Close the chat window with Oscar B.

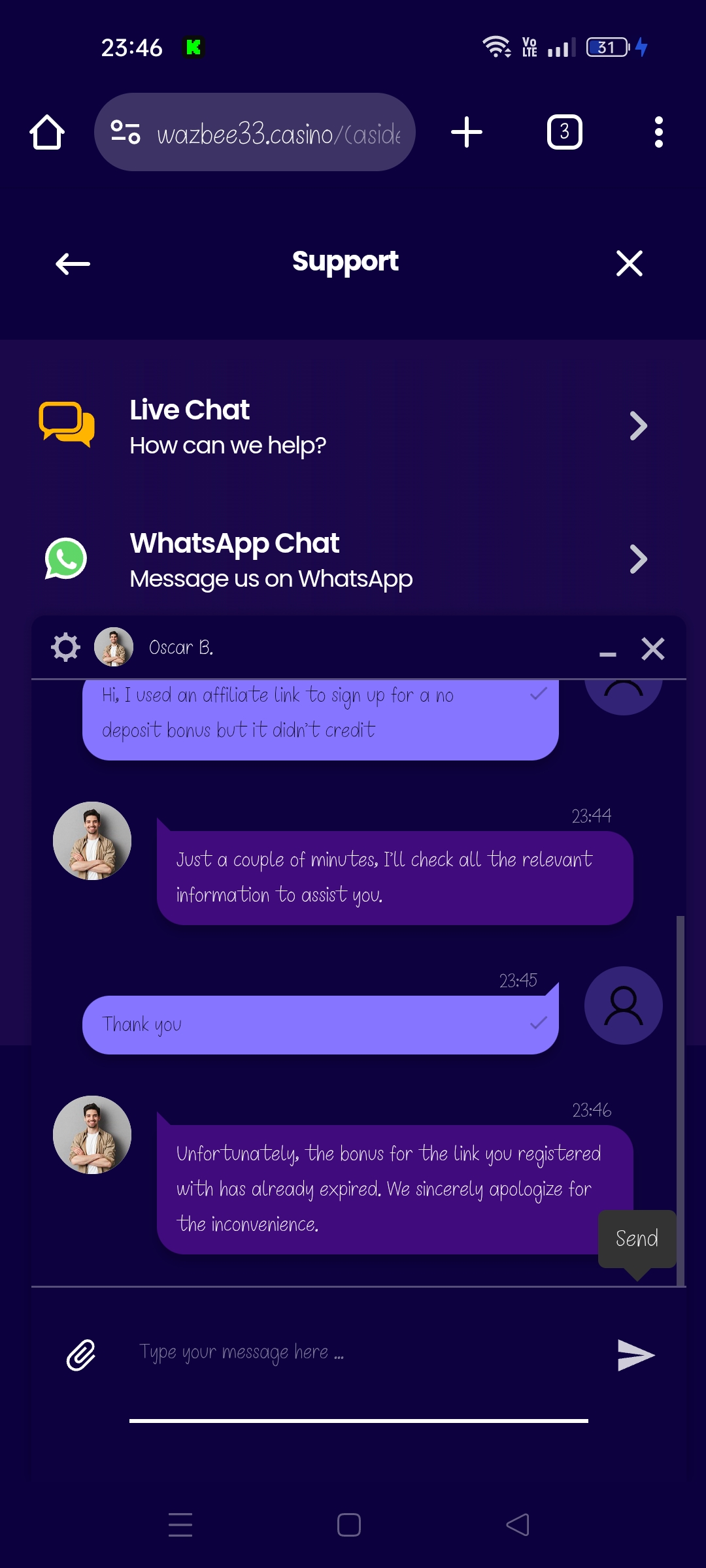(x=652, y=649)
